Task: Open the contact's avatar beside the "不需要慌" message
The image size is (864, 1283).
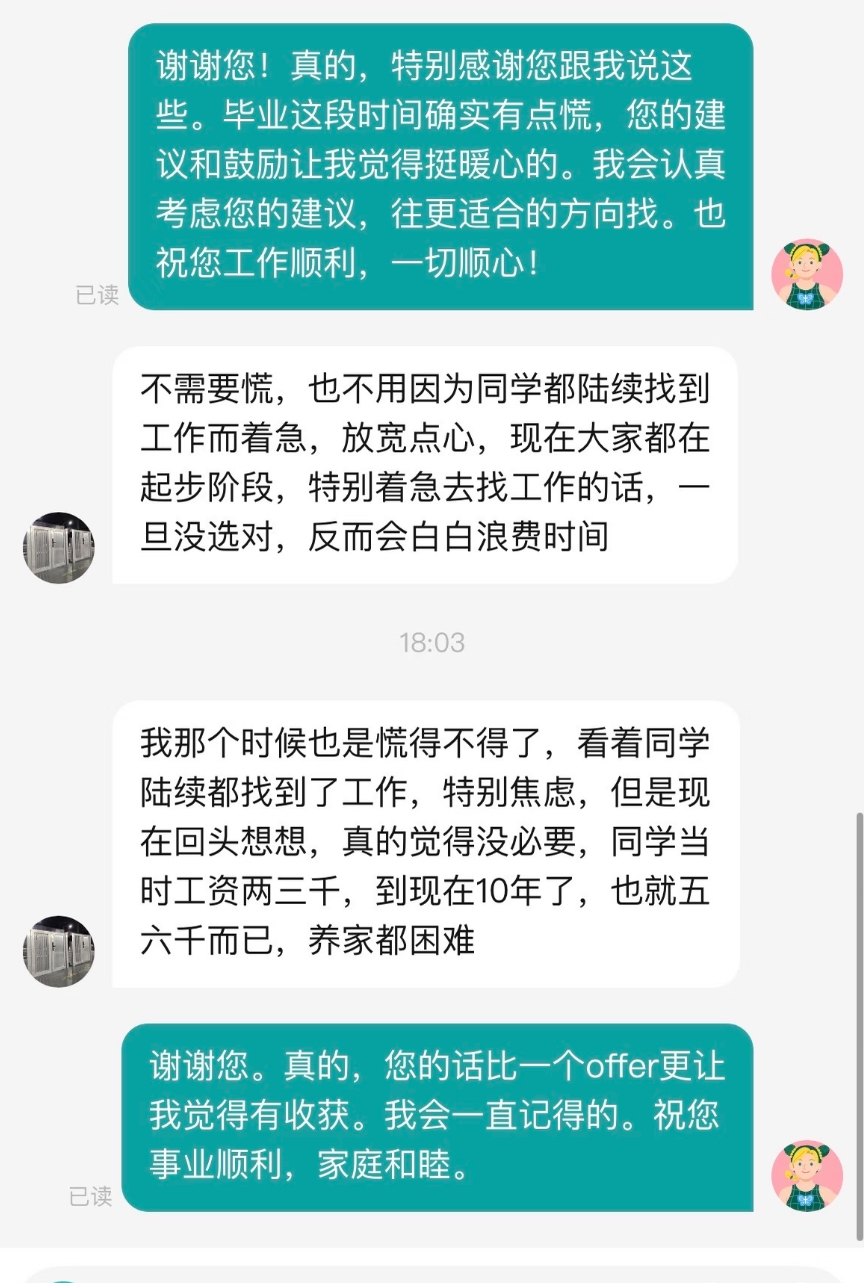Action: [x=59, y=548]
